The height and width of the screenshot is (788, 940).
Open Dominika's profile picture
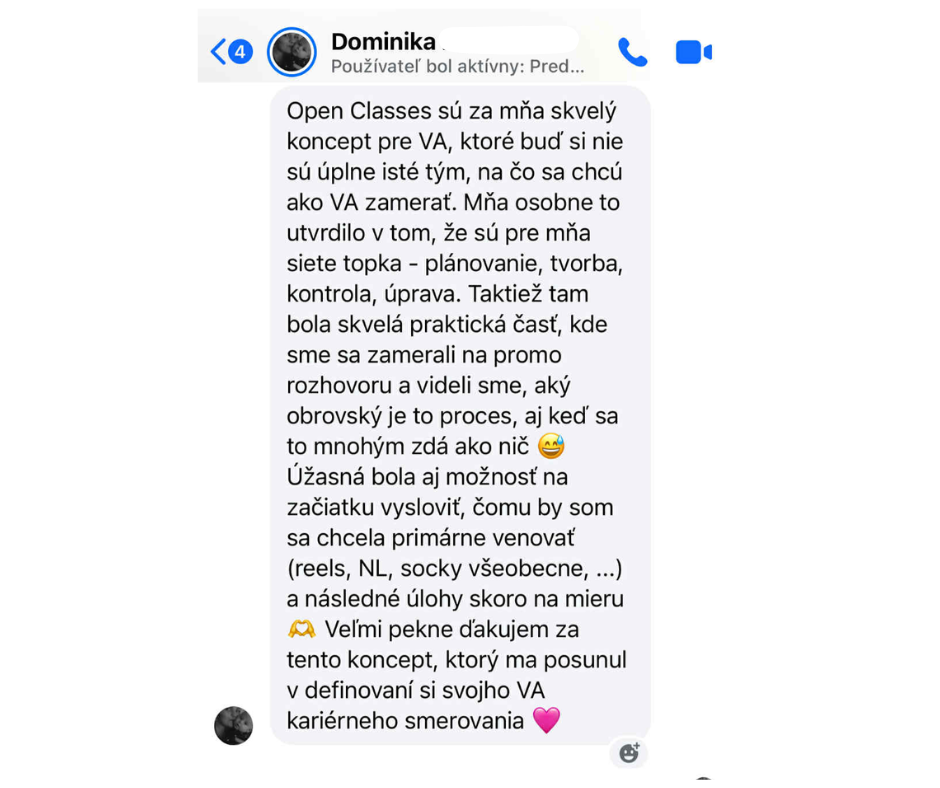[292, 52]
